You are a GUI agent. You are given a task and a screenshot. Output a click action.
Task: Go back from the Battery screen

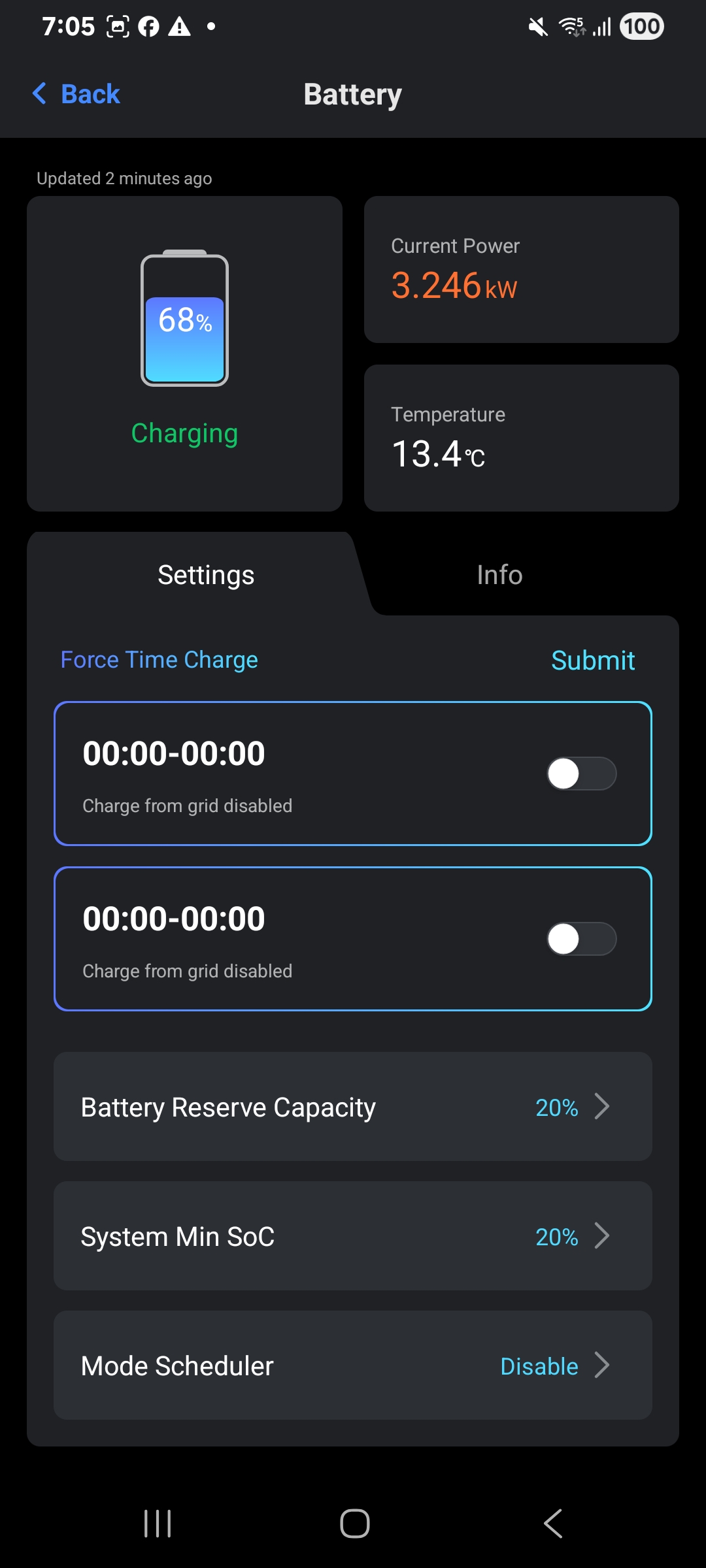(x=76, y=94)
